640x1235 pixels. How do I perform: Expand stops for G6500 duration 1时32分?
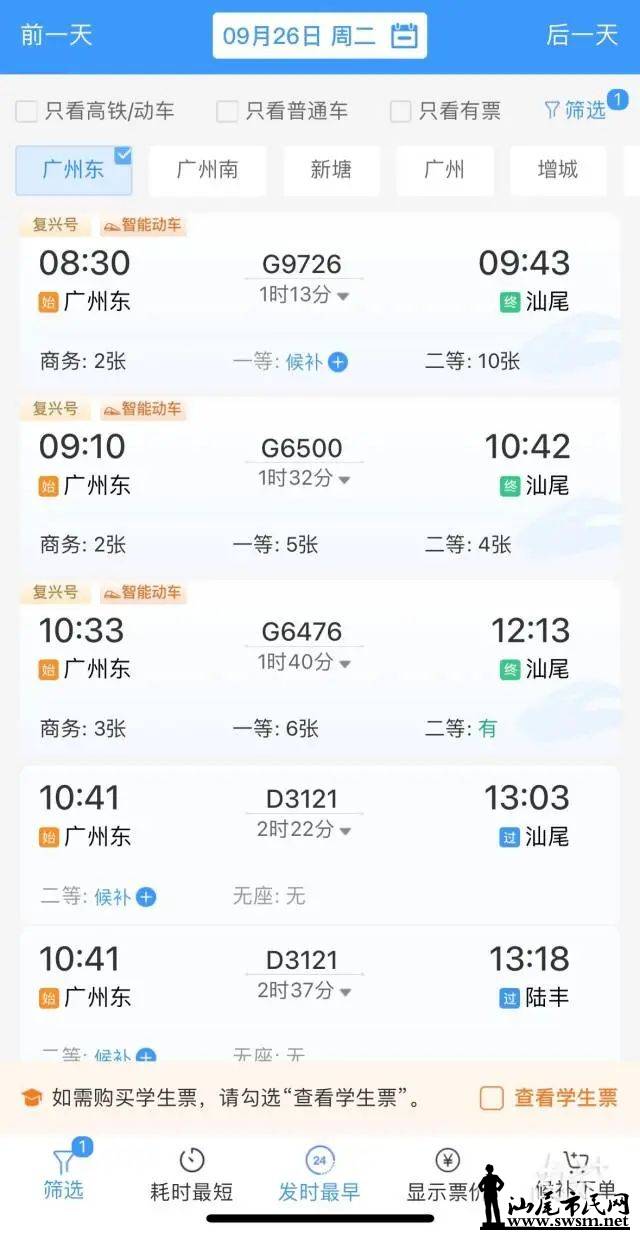point(304,479)
